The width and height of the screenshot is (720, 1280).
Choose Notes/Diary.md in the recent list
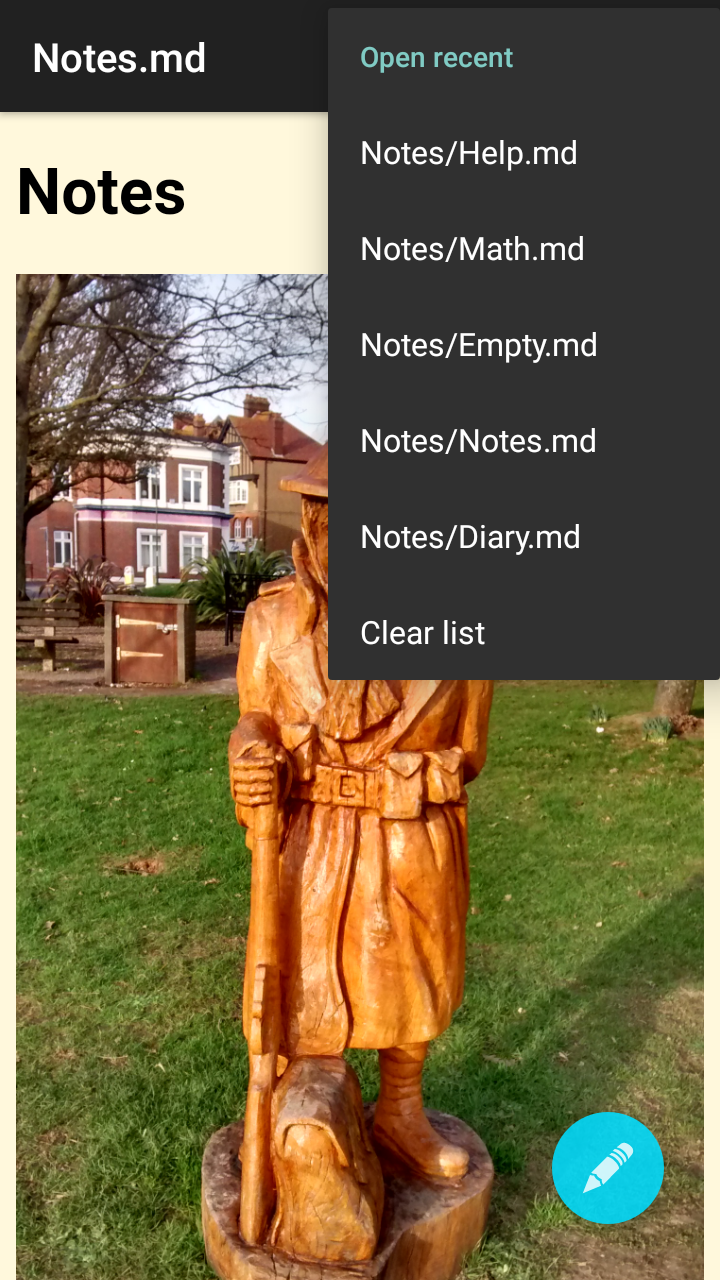click(x=470, y=537)
